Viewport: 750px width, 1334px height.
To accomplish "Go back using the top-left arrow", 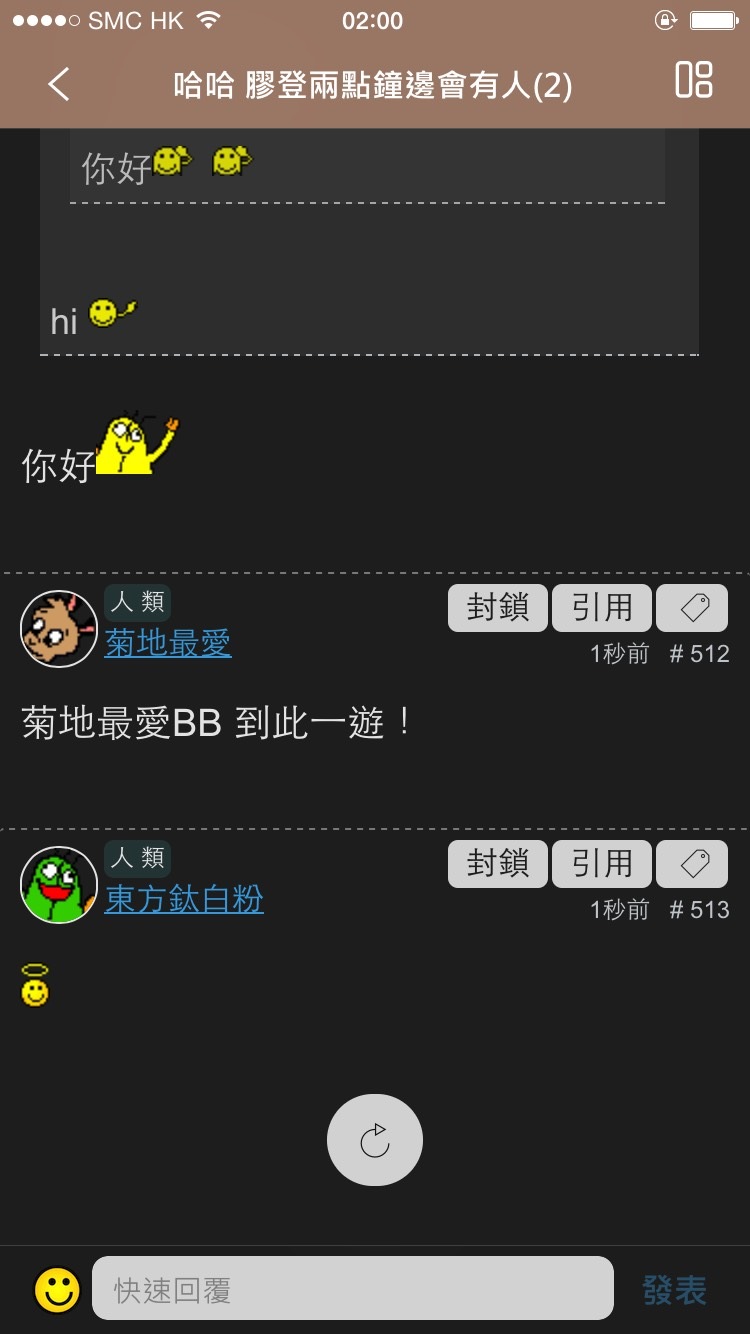I will (59, 85).
